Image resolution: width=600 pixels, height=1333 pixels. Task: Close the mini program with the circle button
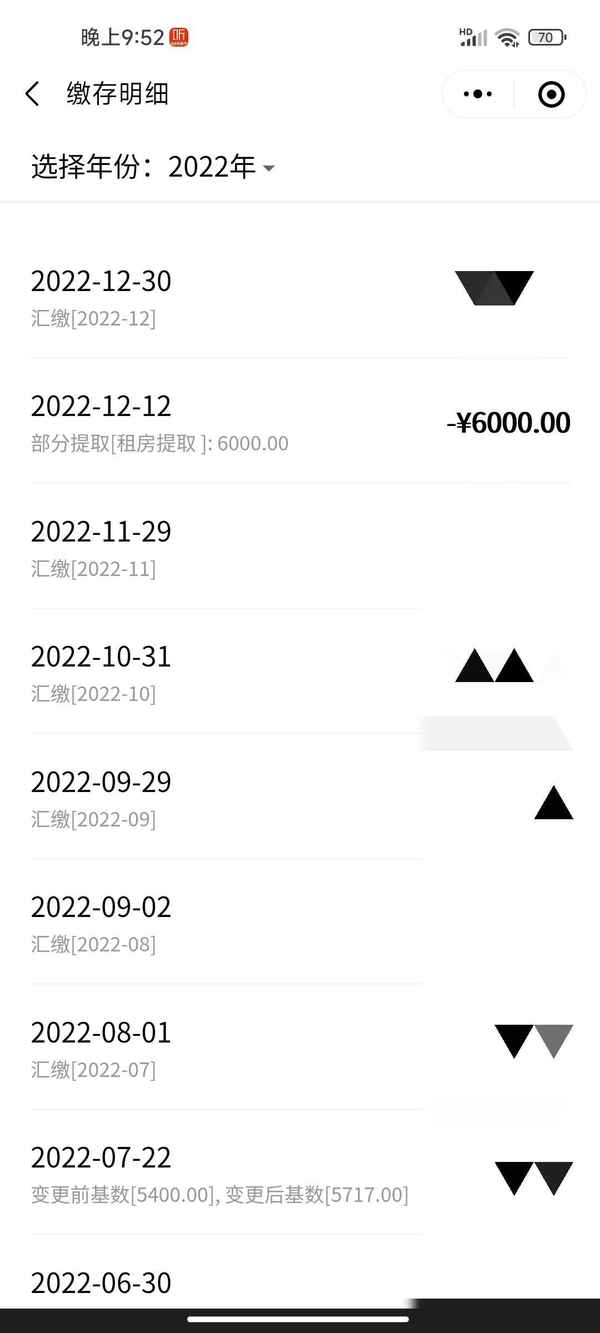pos(551,94)
